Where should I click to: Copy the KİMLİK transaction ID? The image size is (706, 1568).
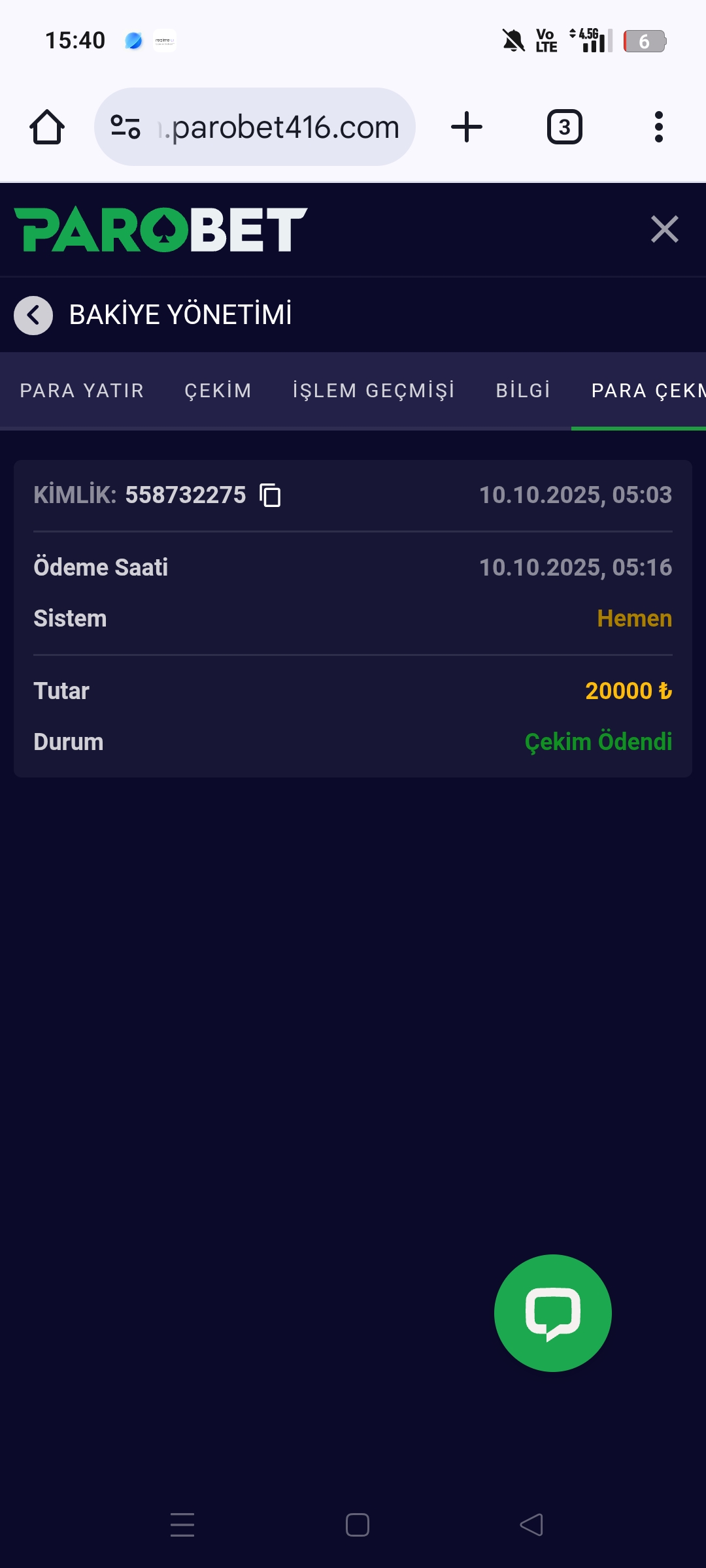click(x=270, y=495)
